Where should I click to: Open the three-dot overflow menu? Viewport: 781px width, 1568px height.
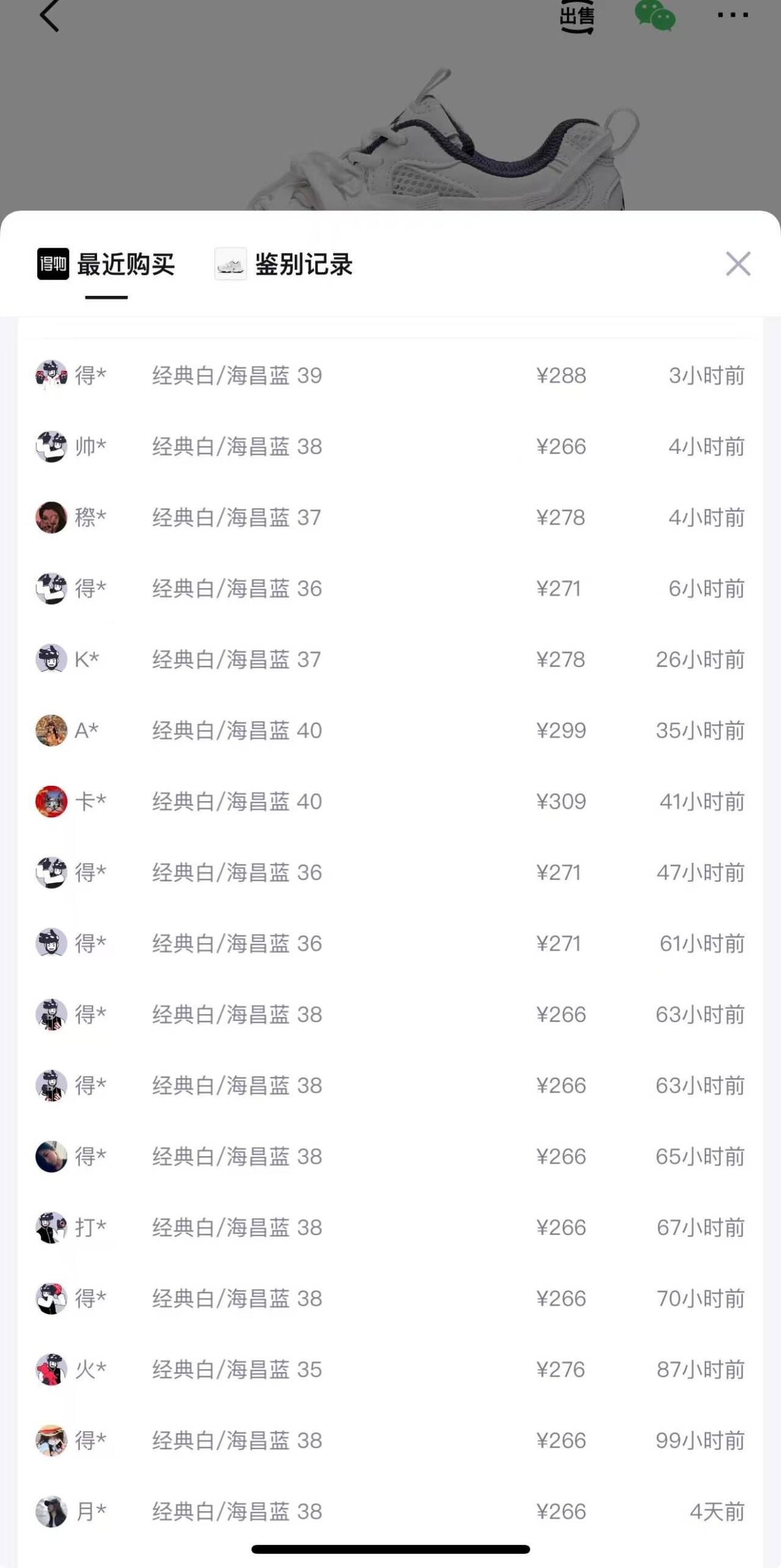(732, 15)
